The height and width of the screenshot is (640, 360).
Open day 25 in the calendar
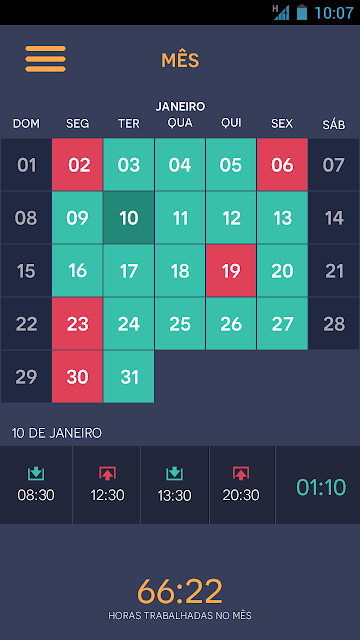pyautogui.click(x=180, y=324)
